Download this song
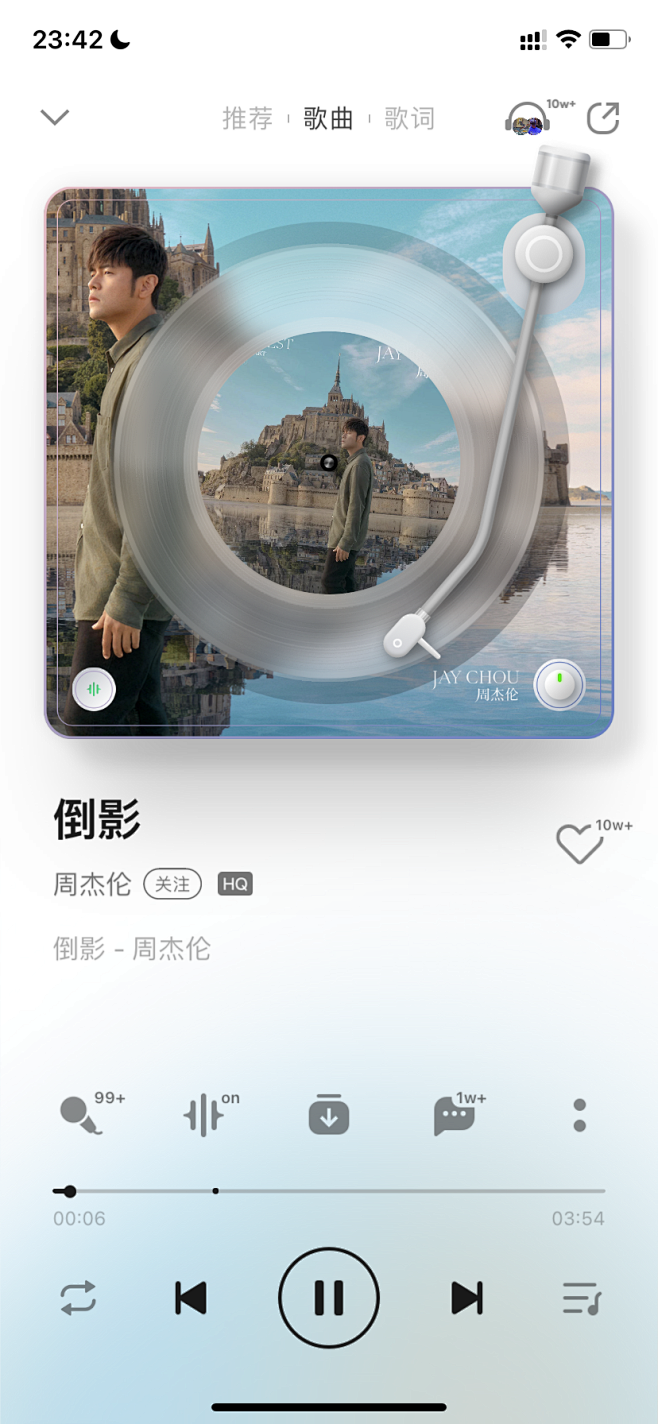 click(x=329, y=1115)
